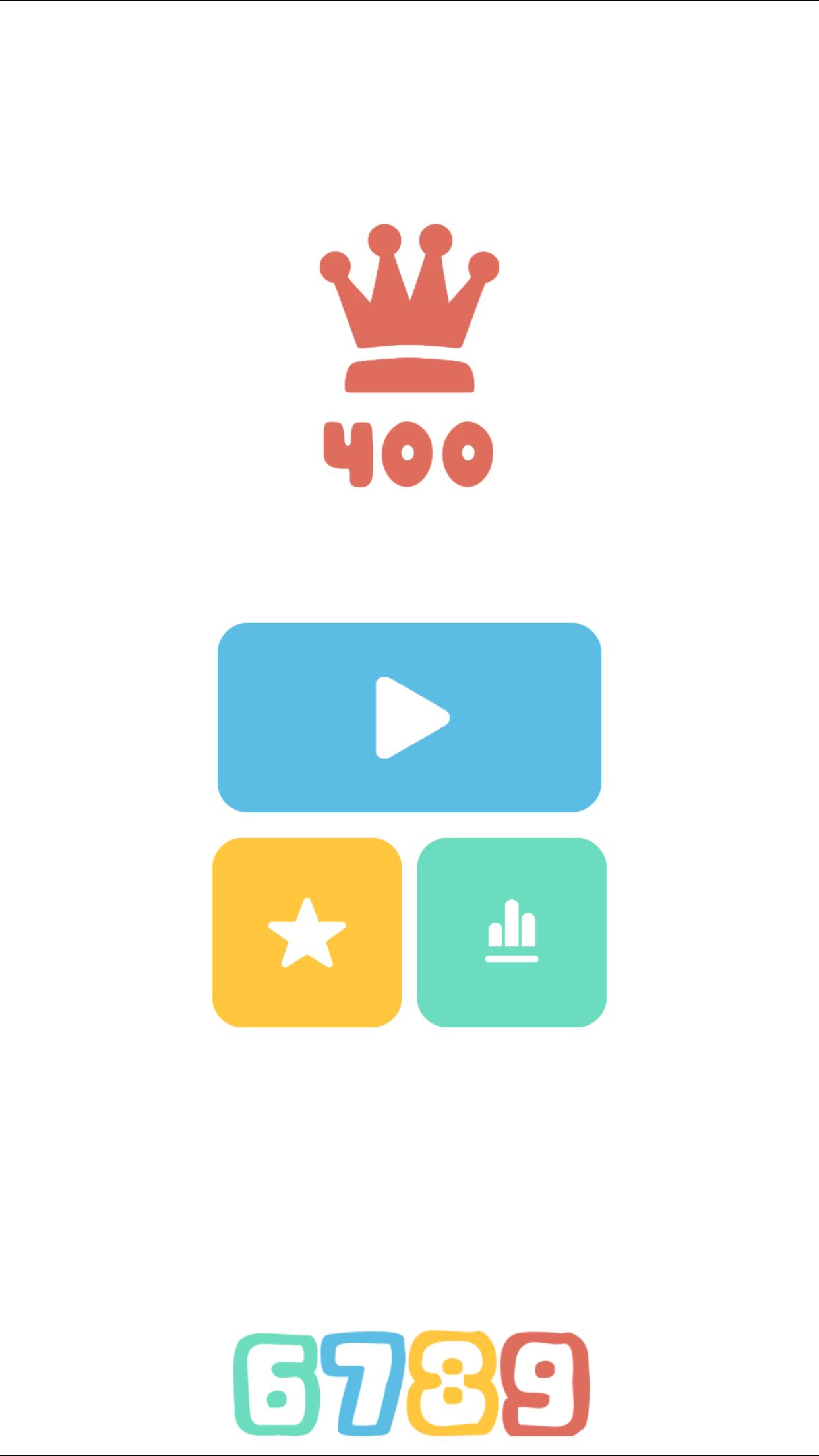
Task: Start the game with the blue play button
Action: pos(409,717)
